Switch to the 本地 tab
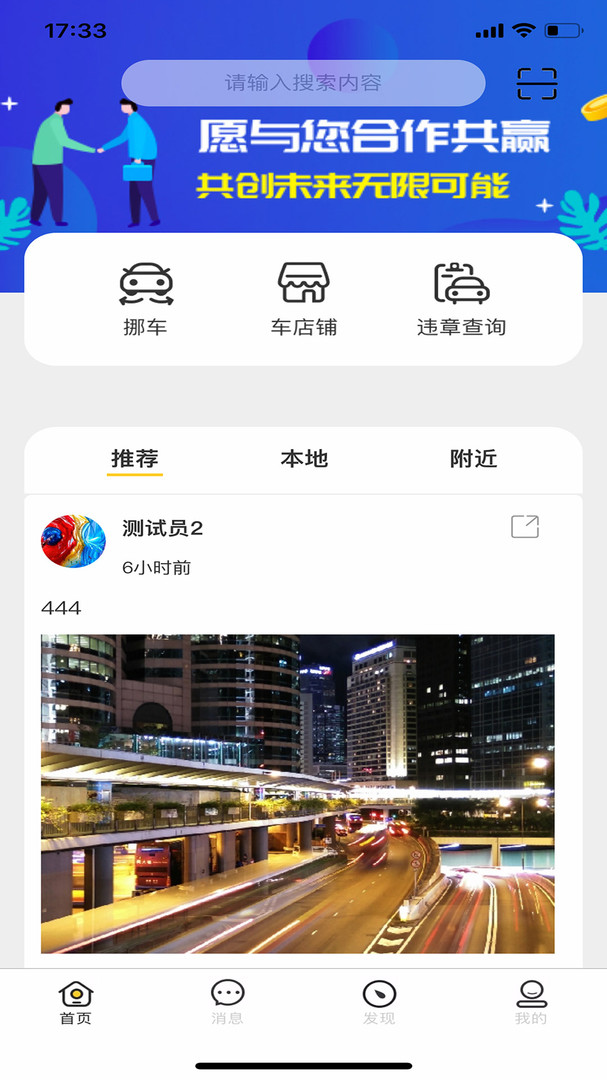 click(x=304, y=459)
